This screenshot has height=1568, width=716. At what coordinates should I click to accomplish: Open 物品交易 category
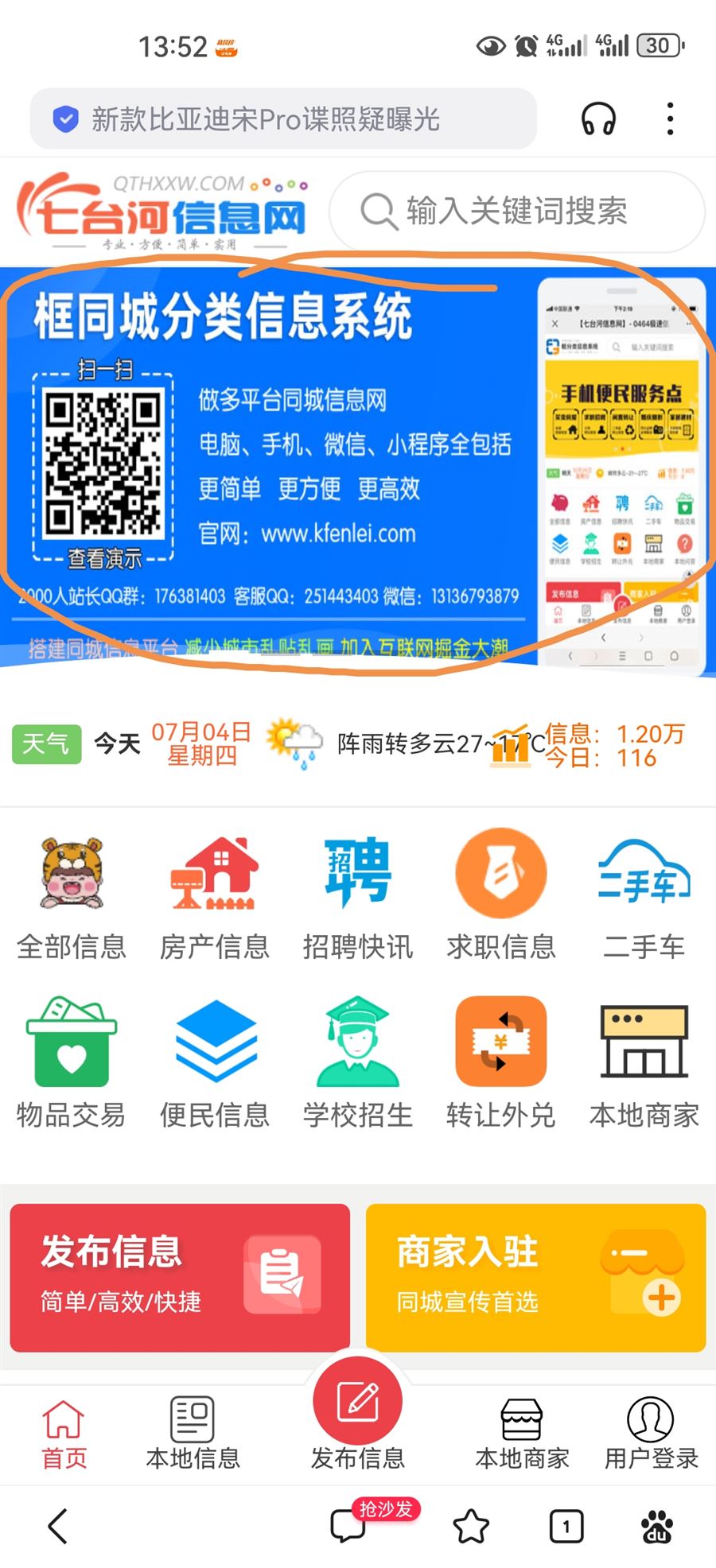pos(72,1063)
